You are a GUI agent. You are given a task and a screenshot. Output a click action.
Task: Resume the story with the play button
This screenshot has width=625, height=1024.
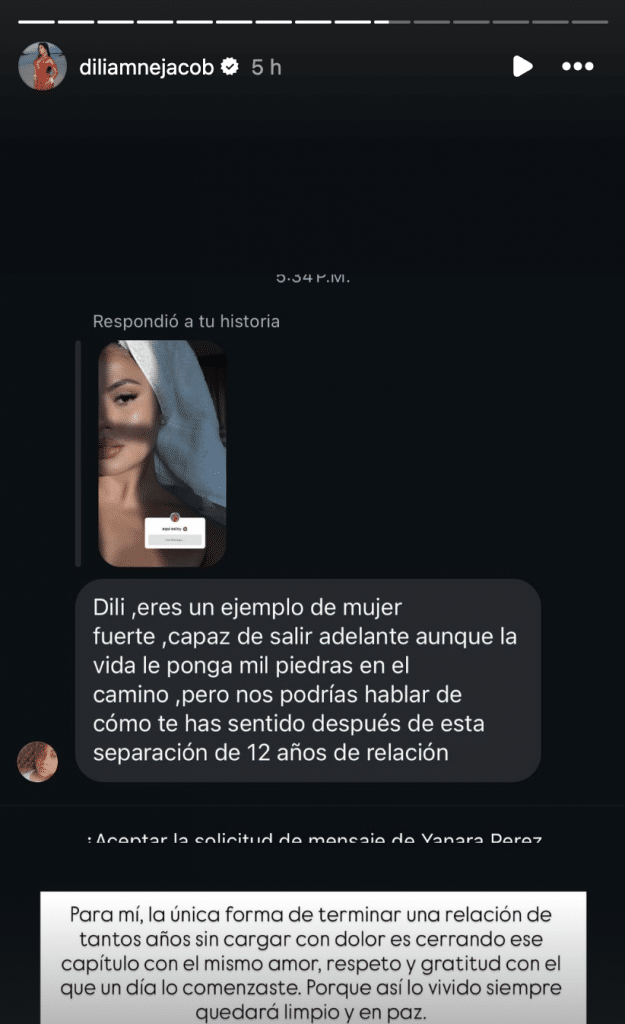click(522, 67)
